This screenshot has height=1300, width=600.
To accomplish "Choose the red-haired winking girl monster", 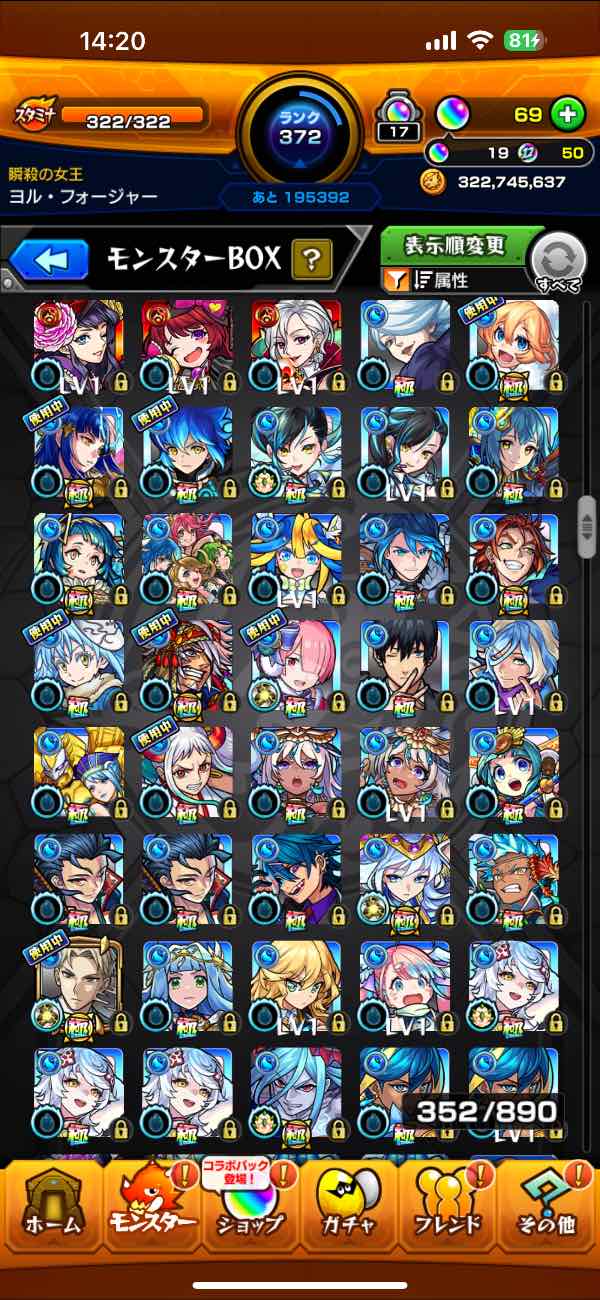I will point(187,345).
